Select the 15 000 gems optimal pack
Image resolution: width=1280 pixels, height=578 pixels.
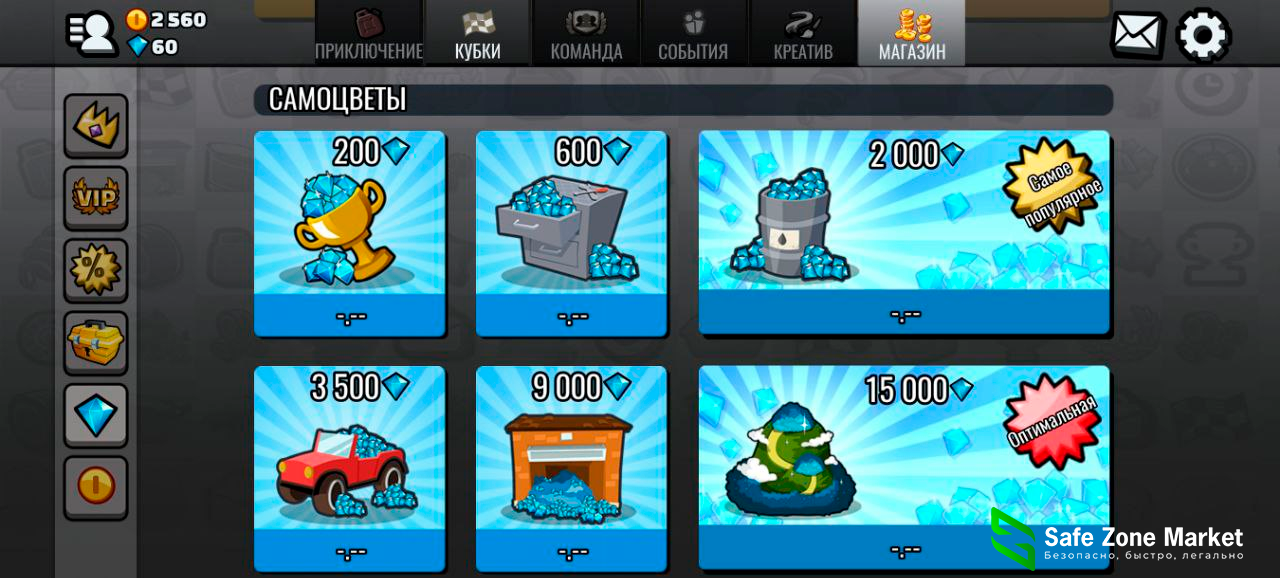pos(904,466)
